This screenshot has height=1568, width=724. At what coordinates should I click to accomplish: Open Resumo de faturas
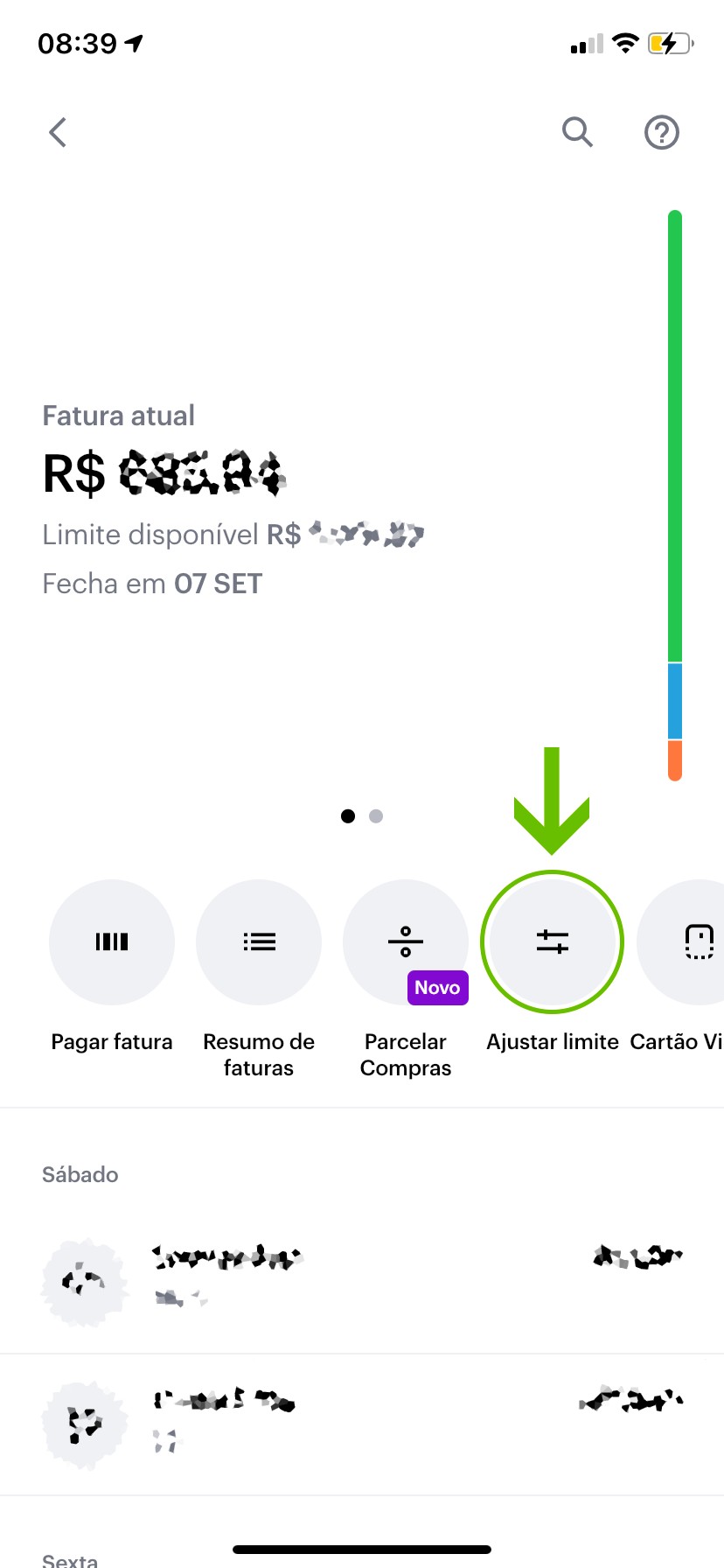259,942
